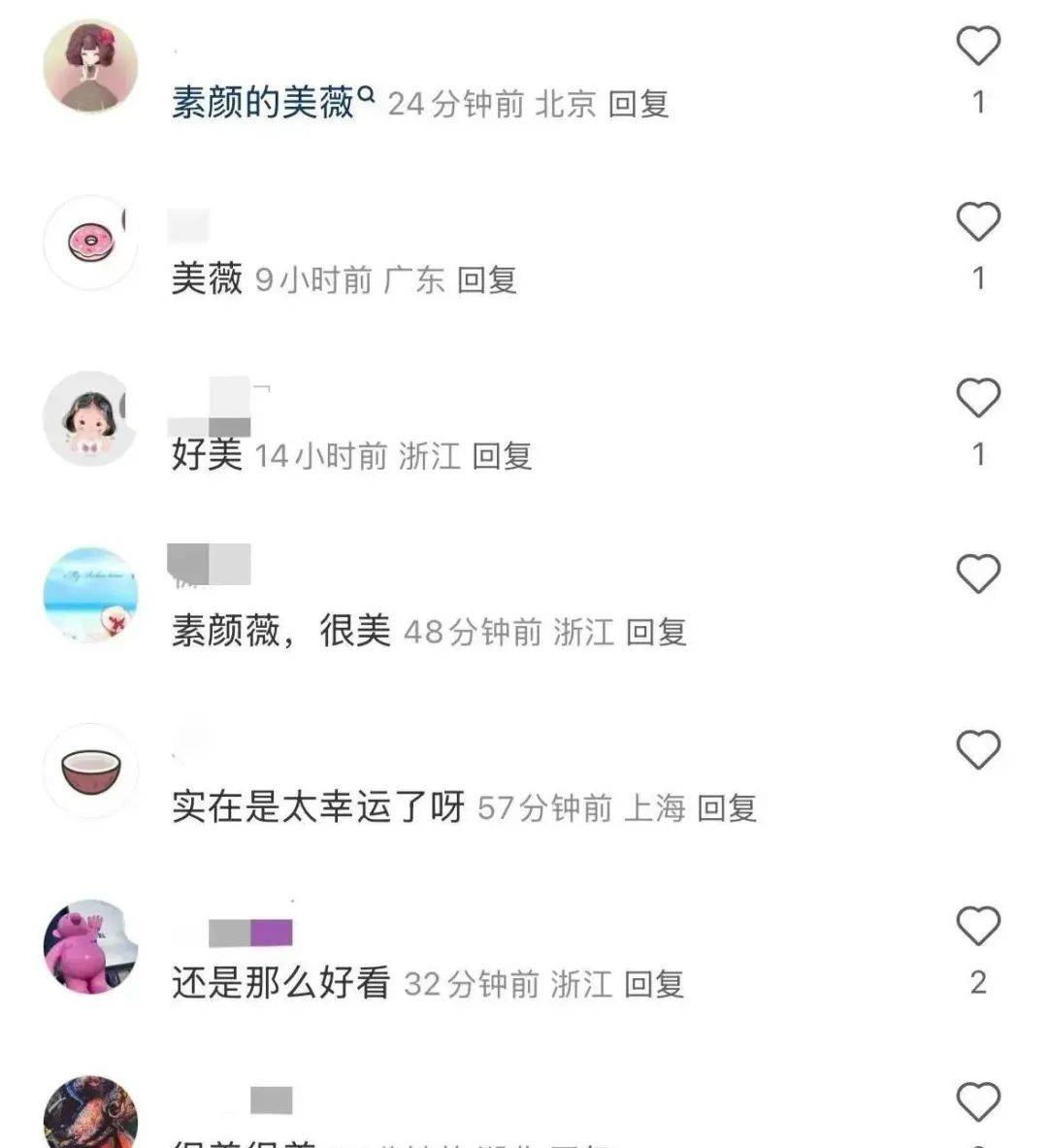1048x1148 pixels.
Task: Like the comment 好美
Action: (x=978, y=398)
